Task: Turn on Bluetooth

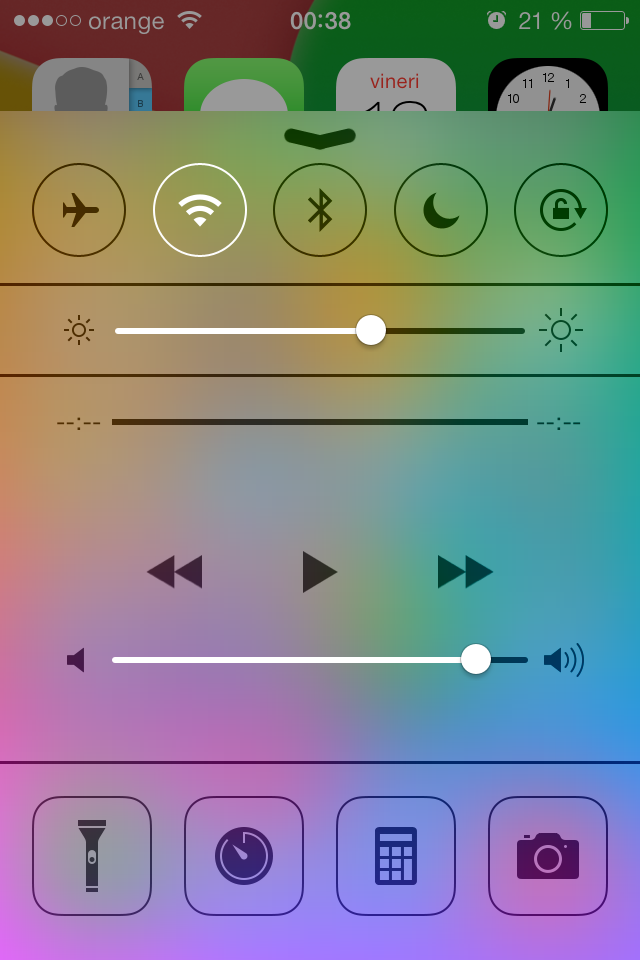Action: (x=320, y=210)
